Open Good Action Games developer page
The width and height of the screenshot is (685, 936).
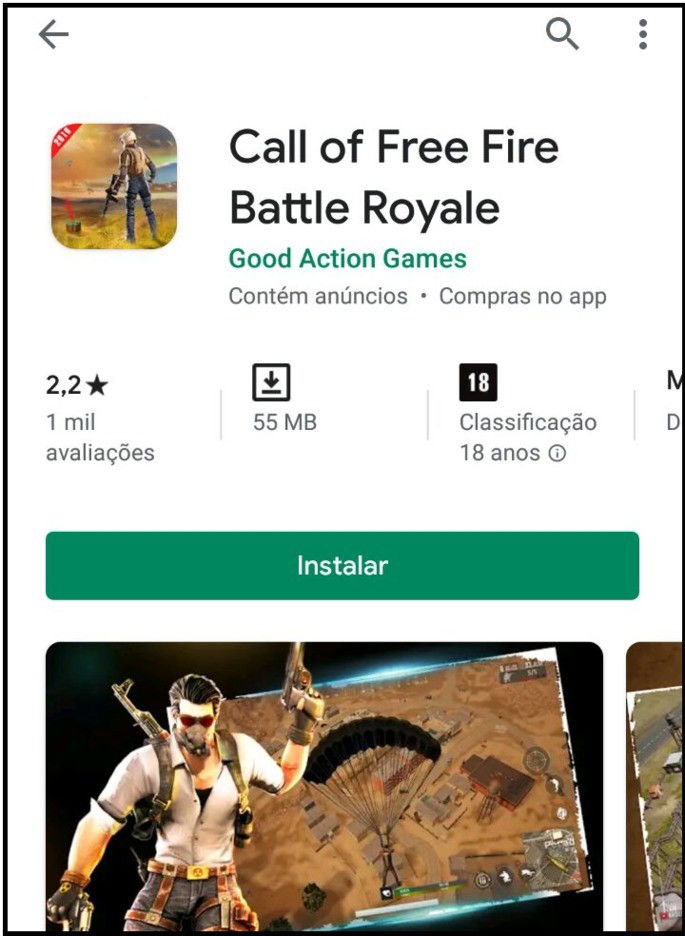click(x=347, y=258)
